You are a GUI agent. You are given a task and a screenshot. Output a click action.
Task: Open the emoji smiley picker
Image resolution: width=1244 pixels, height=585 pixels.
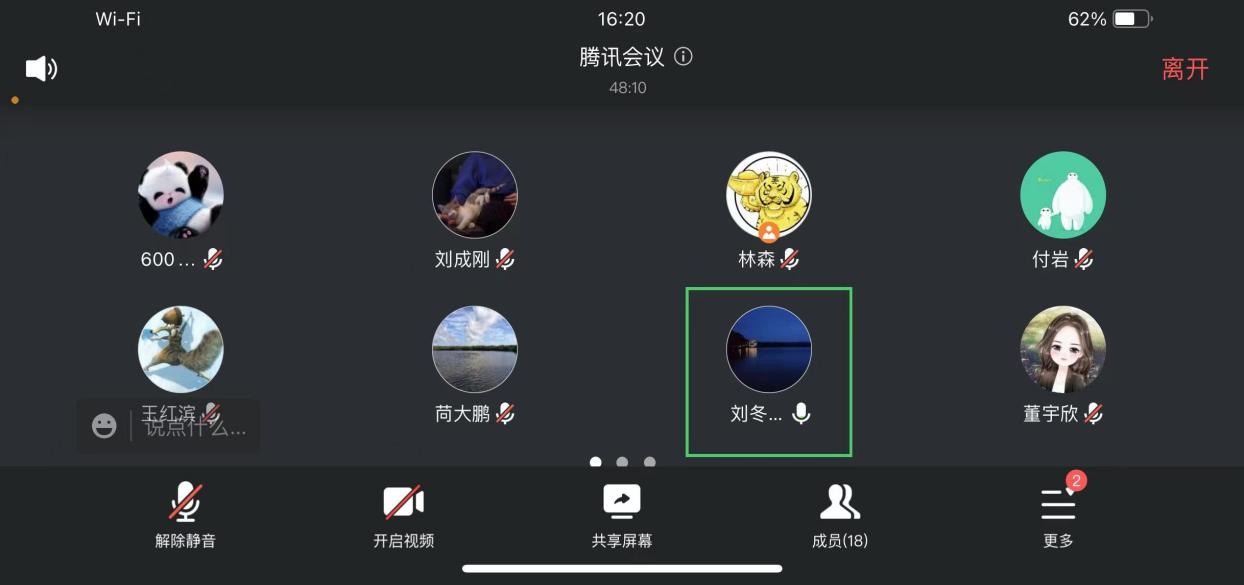coord(104,427)
